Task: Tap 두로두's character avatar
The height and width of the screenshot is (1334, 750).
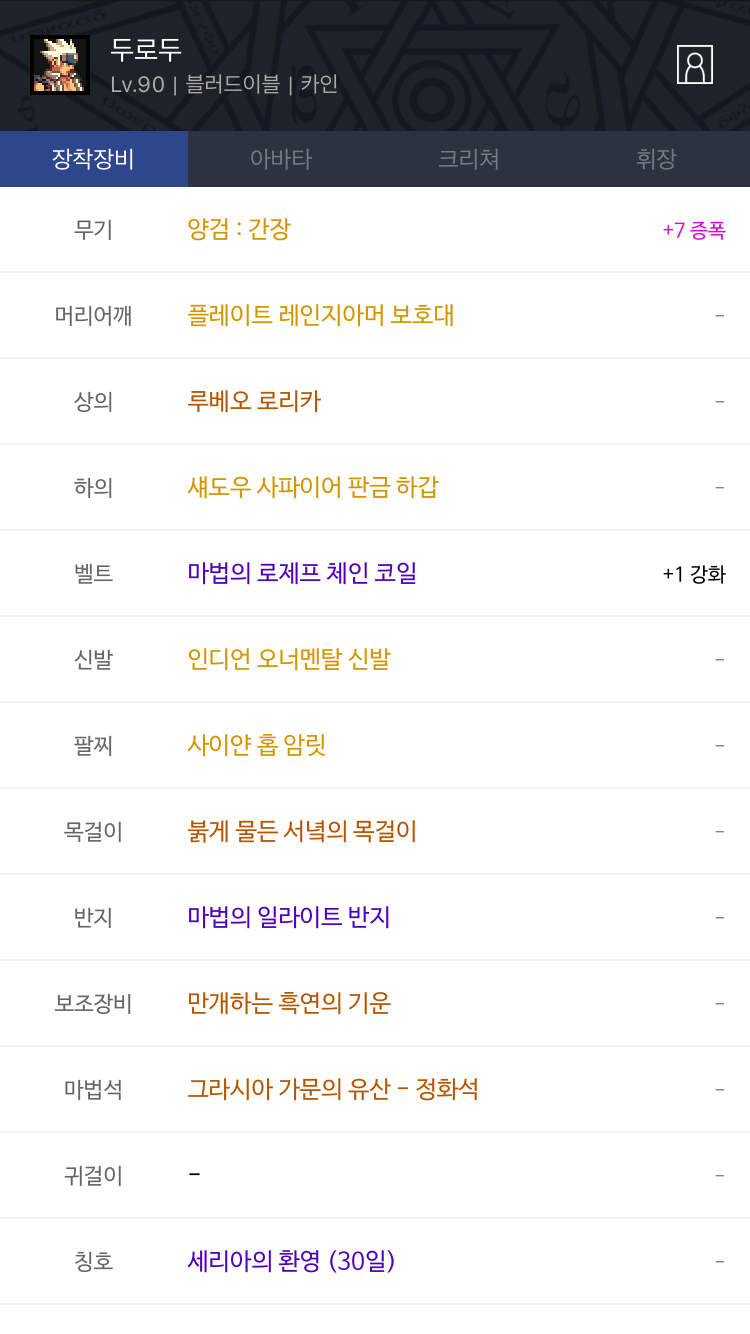Action: pos(60,65)
